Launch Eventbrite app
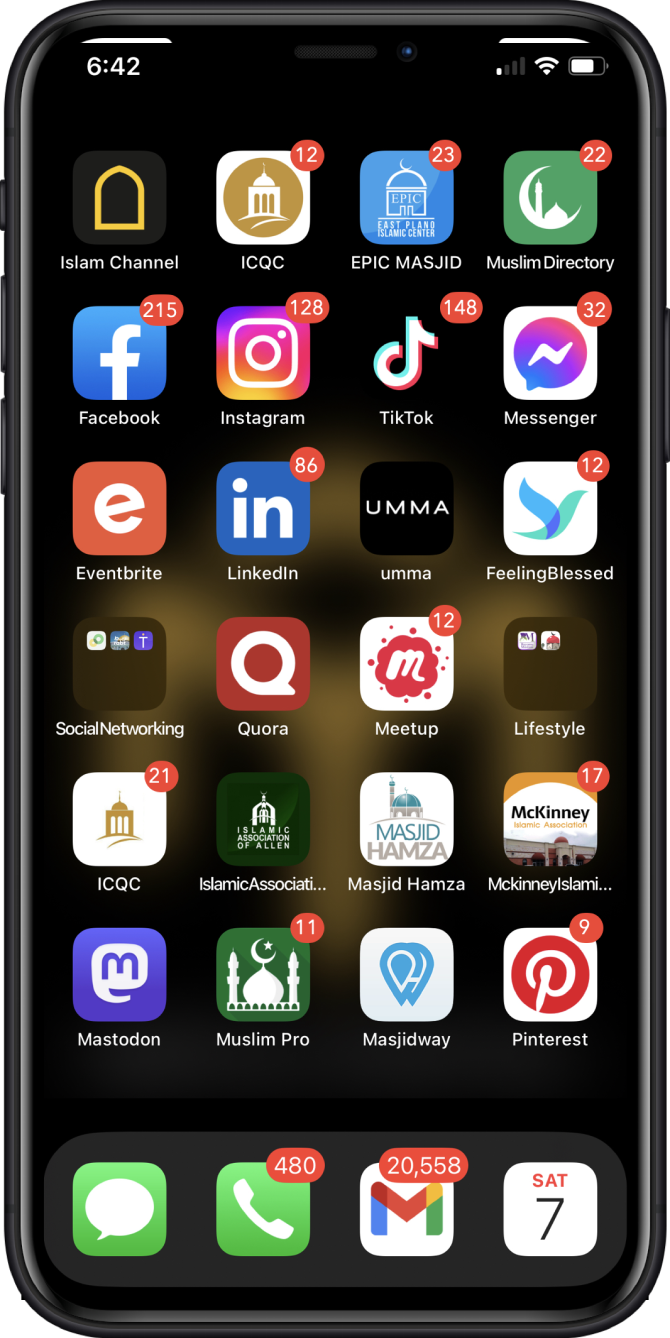Screen dimensions: 670x1338 [119, 508]
